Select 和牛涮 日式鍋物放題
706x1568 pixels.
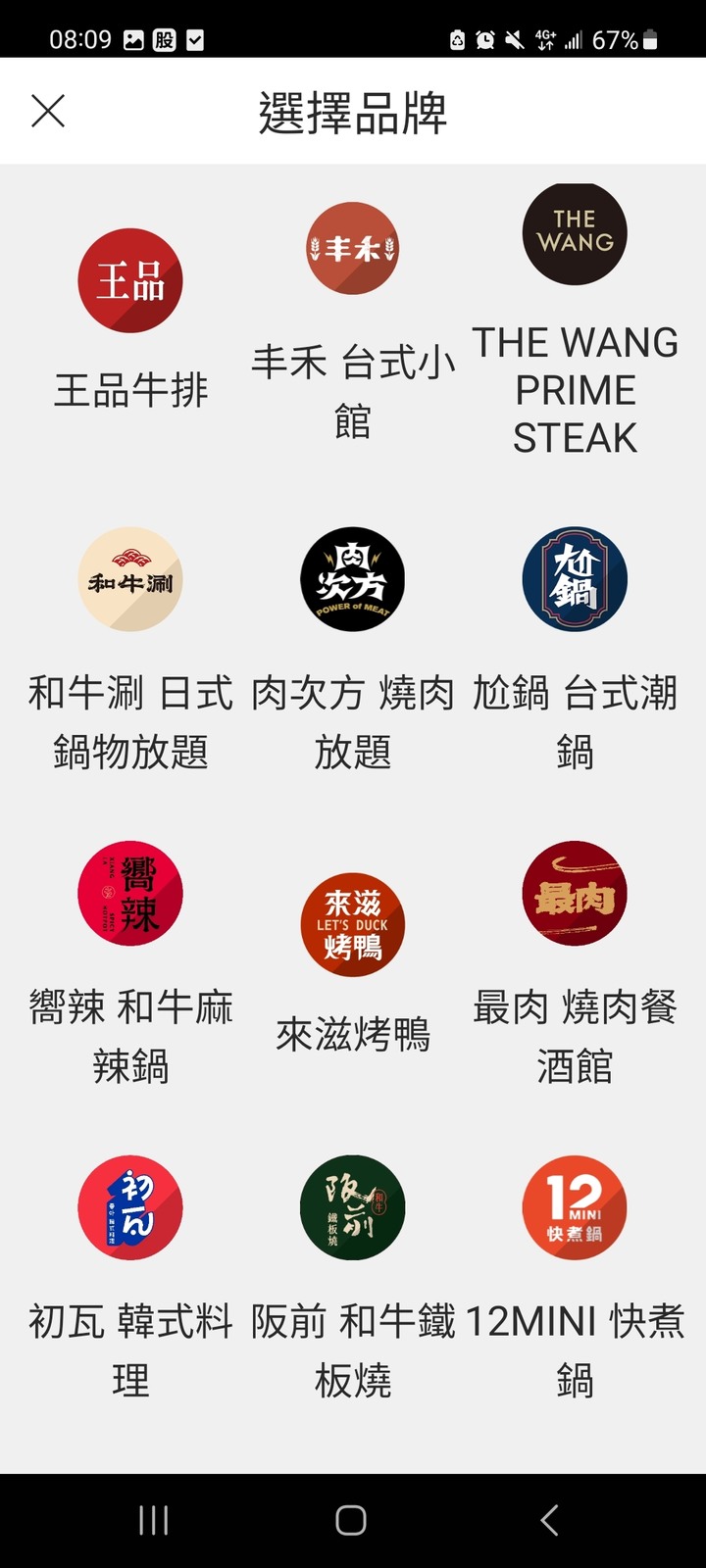click(130, 649)
